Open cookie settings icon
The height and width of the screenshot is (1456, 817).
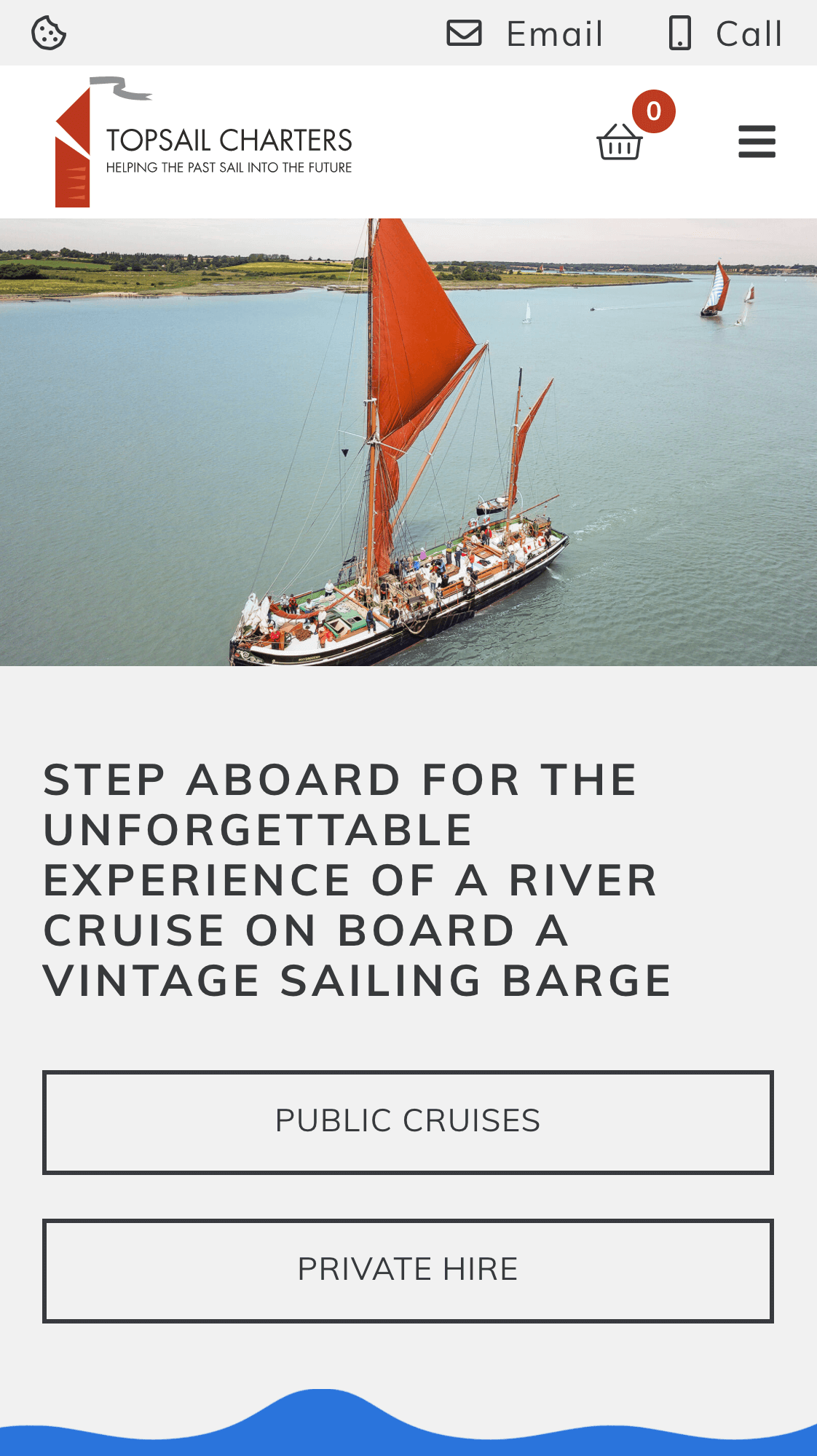click(x=49, y=33)
